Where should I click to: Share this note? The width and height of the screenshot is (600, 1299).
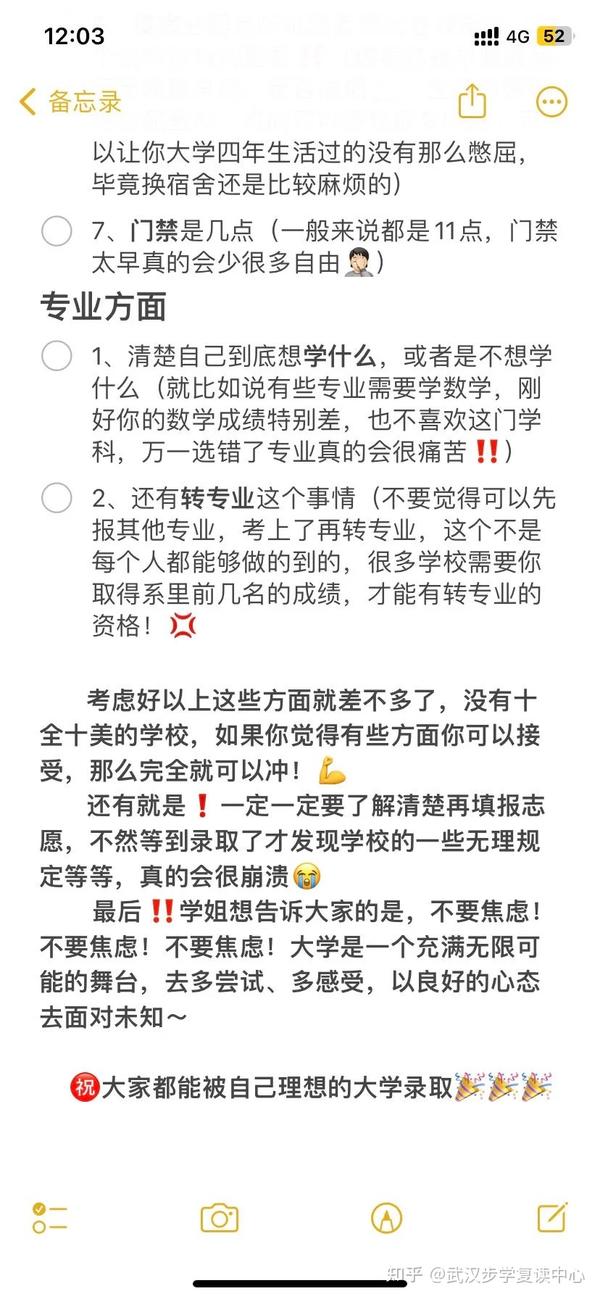tap(472, 100)
